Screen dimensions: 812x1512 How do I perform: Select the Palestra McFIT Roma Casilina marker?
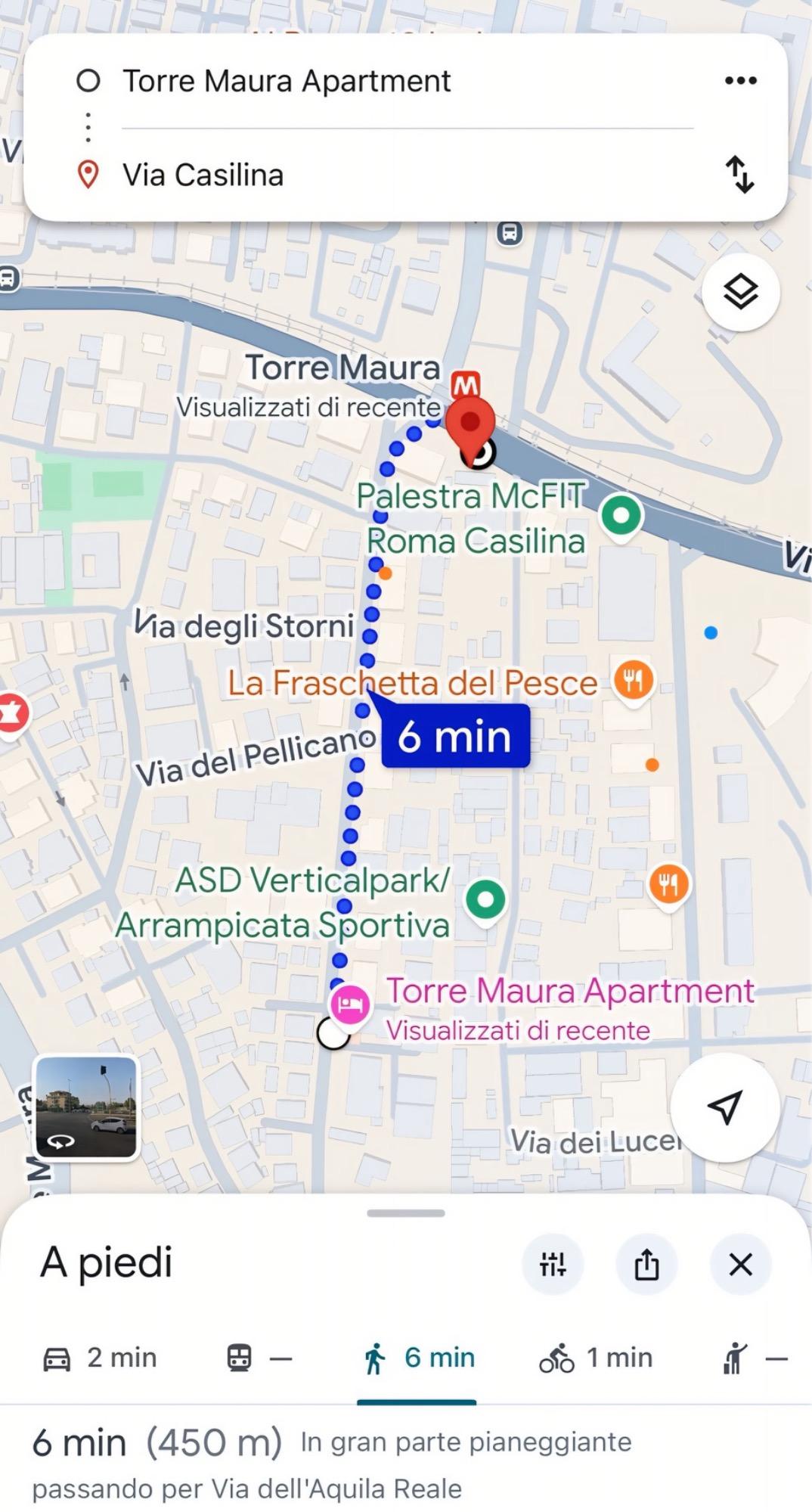point(621,517)
